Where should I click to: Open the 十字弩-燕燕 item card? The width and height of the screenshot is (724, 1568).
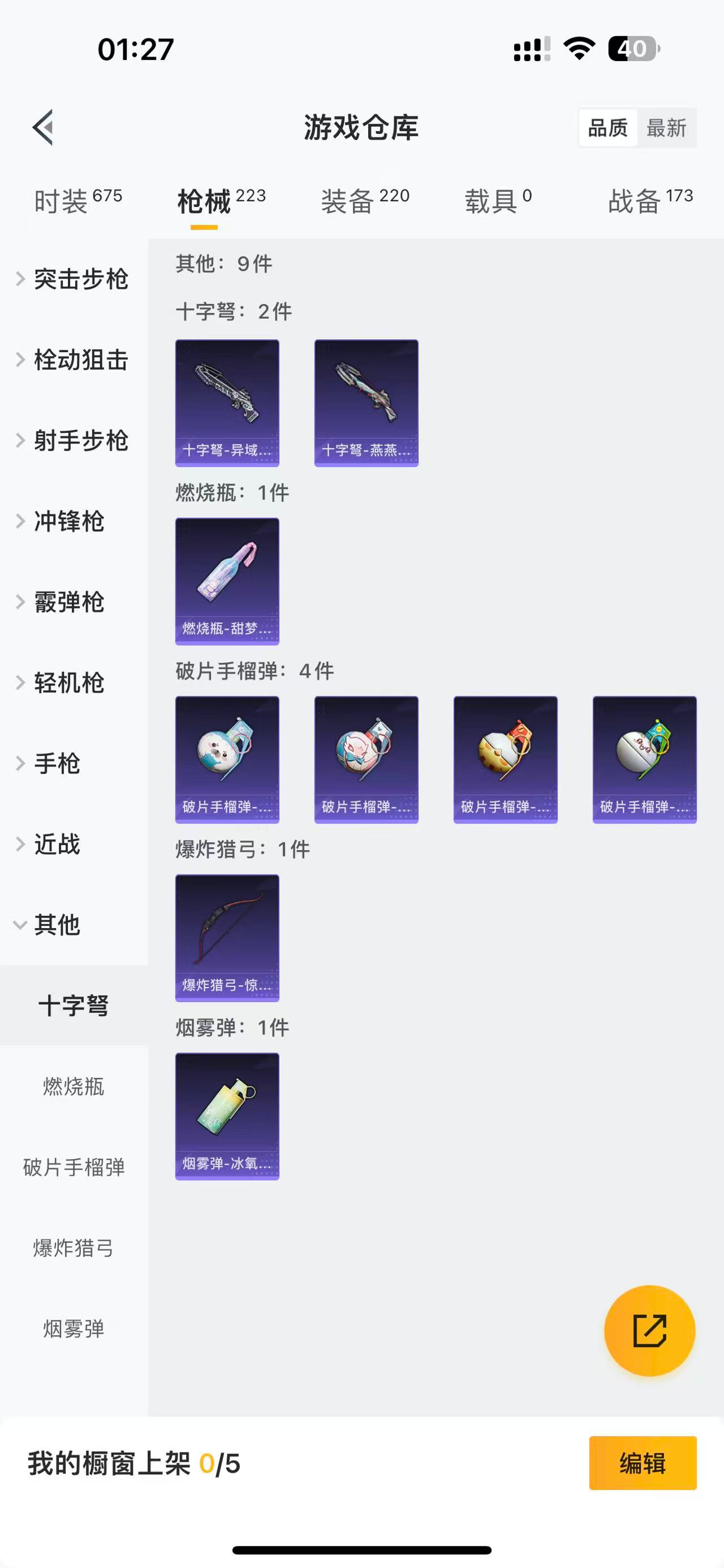[x=366, y=403]
